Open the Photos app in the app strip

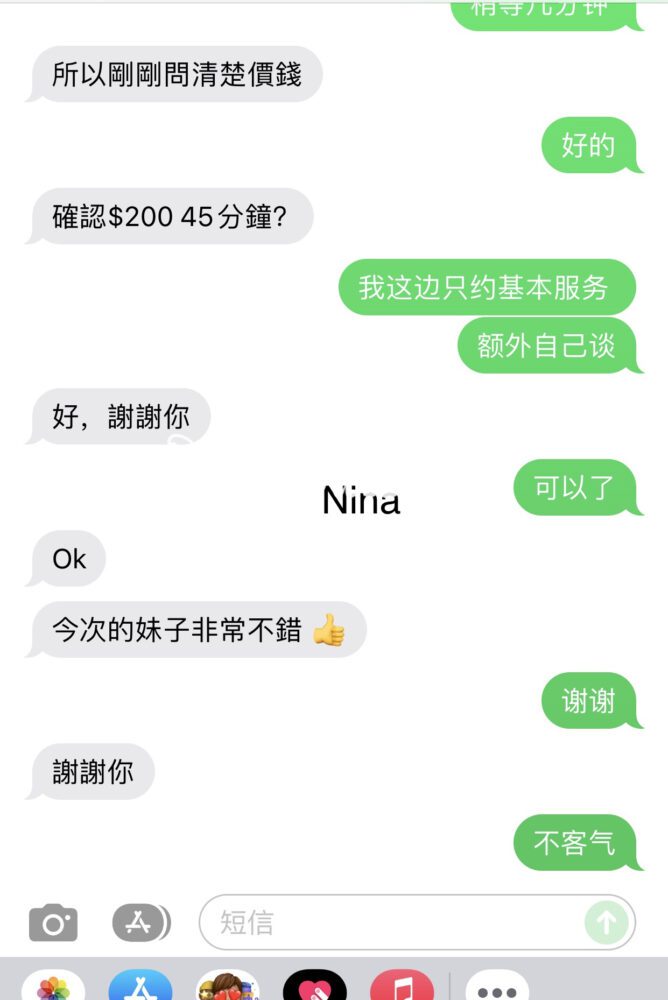53,988
